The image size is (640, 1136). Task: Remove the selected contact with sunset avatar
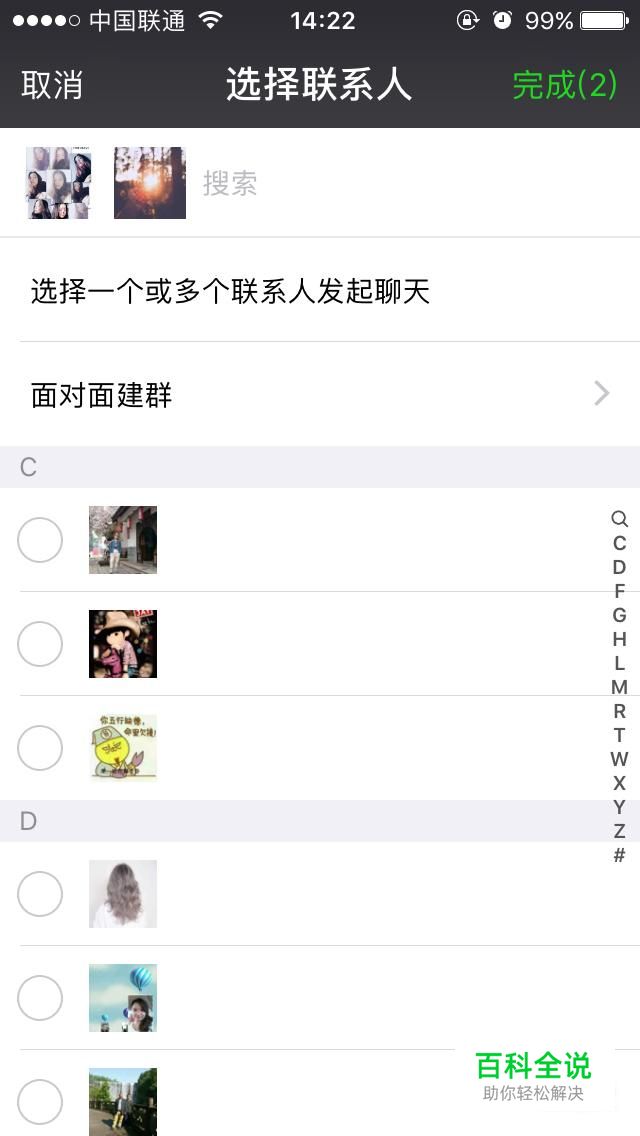pyautogui.click(x=150, y=183)
